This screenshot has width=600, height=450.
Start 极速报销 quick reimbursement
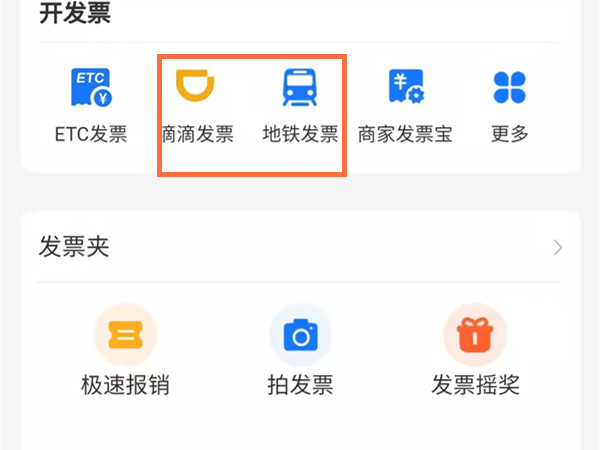click(125, 352)
